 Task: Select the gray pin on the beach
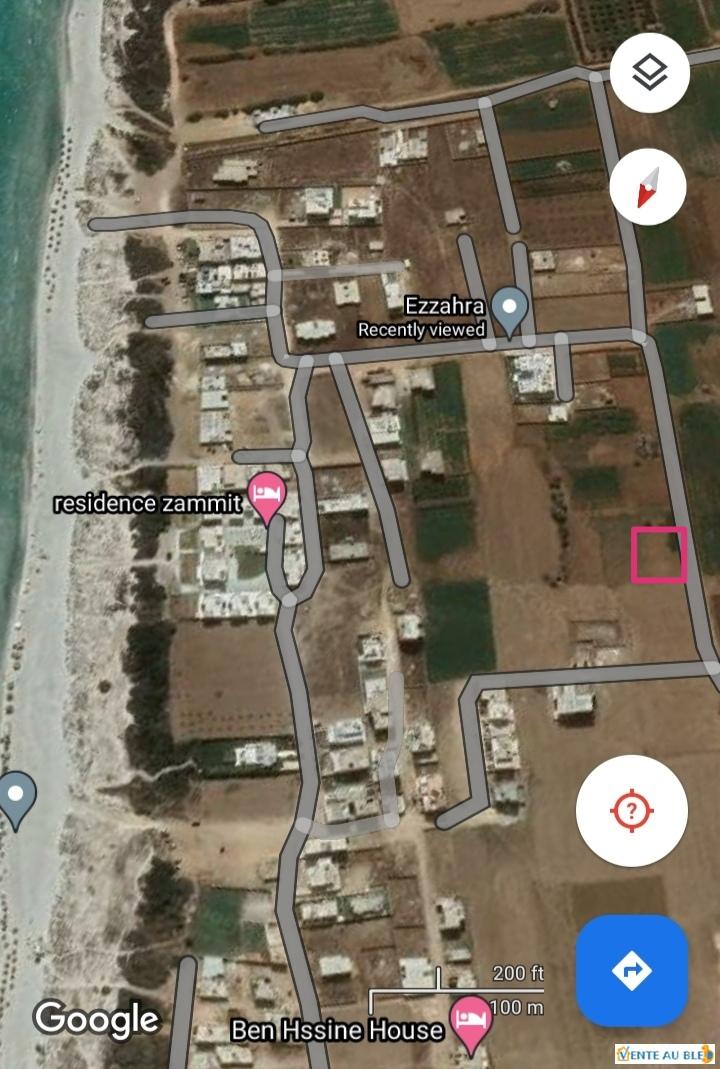15,798
